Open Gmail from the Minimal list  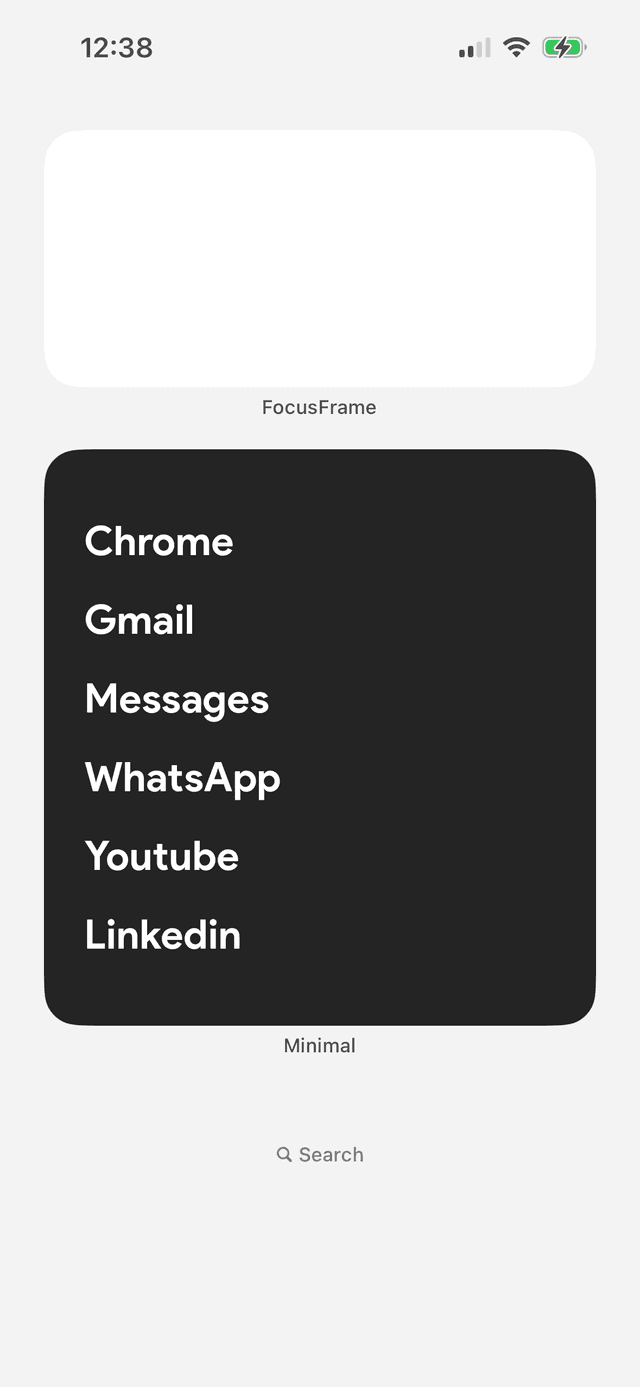[x=140, y=620]
